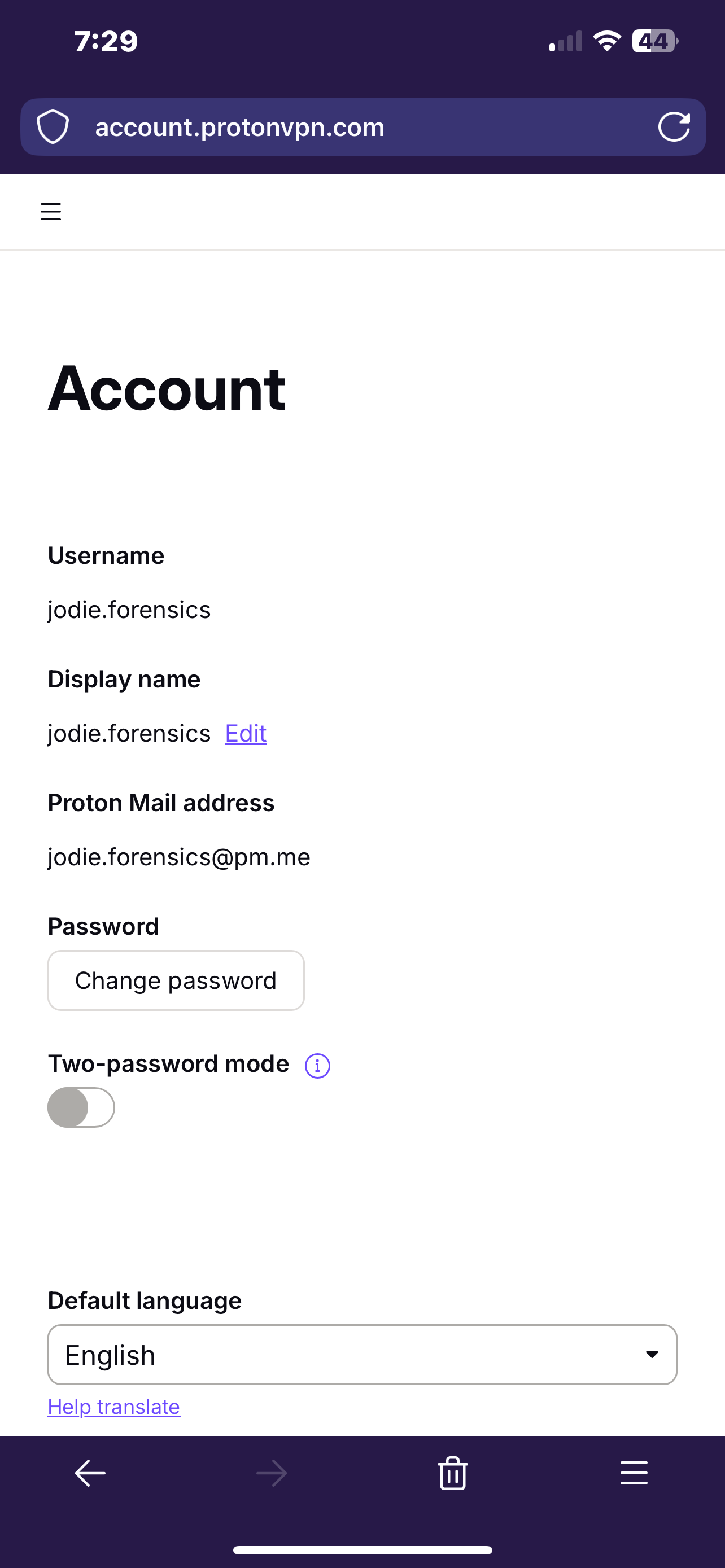Open the shield tracking protection icon
Viewport: 725px width, 1568px height.
[53, 127]
